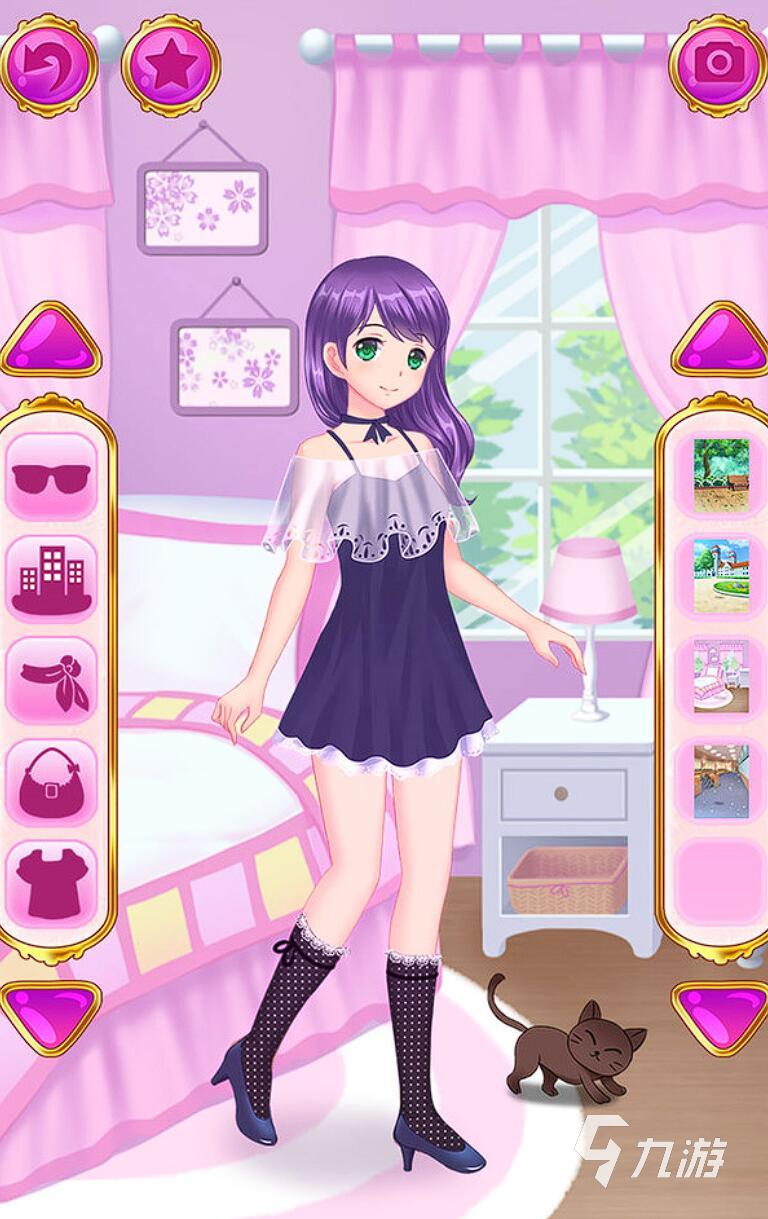Move category list up with left pink arrow
Viewport: 768px width, 1219px height.
[x=50, y=342]
